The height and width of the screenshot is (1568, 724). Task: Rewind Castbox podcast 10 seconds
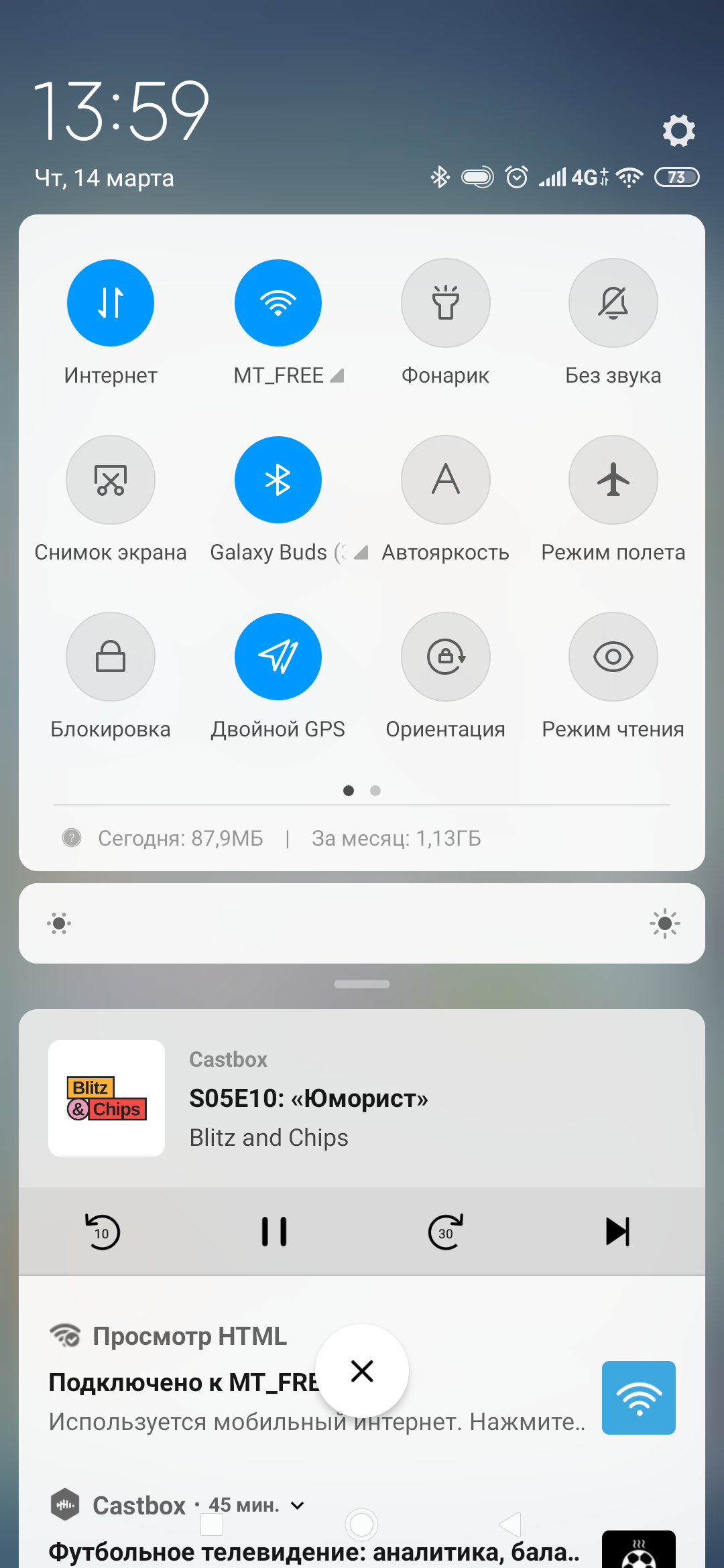coord(103,1232)
